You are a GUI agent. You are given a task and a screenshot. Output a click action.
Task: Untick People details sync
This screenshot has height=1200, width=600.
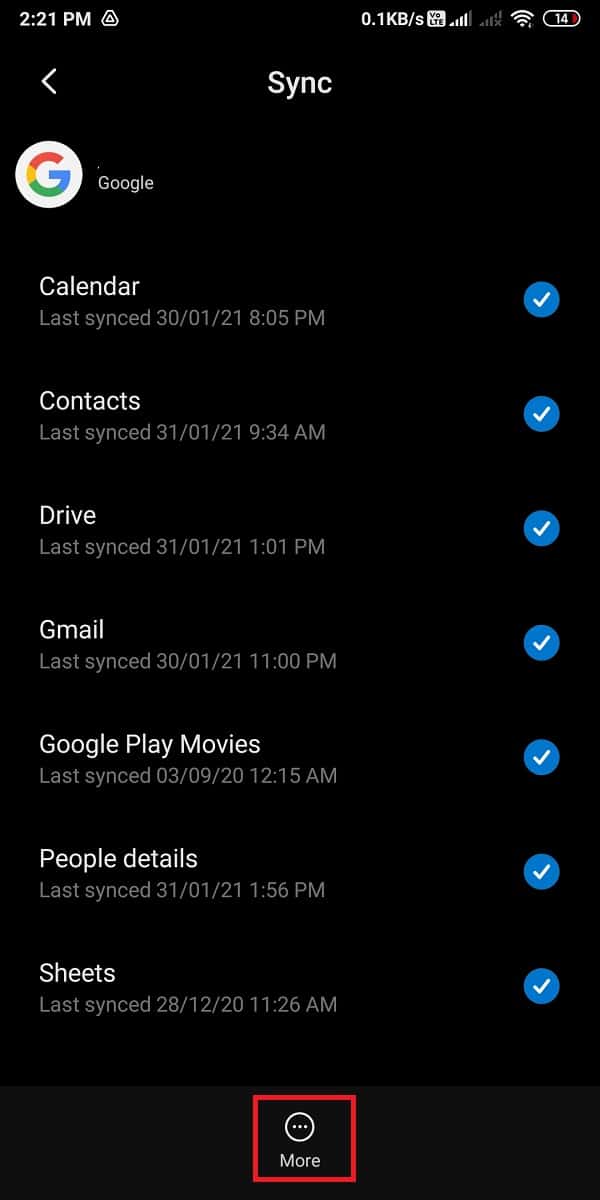pyautogui.click(x=541, y=871)
